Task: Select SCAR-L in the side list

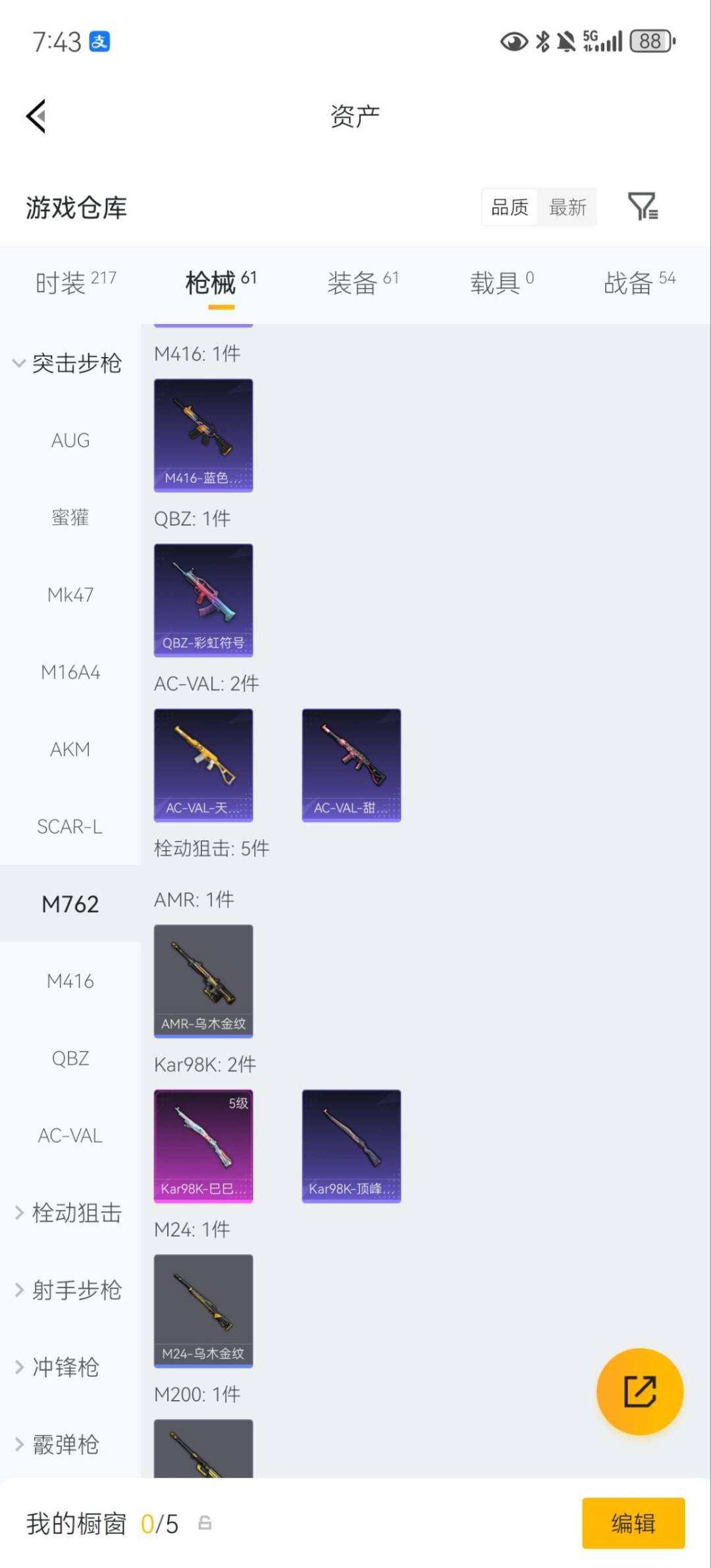Action: [70, 826]
